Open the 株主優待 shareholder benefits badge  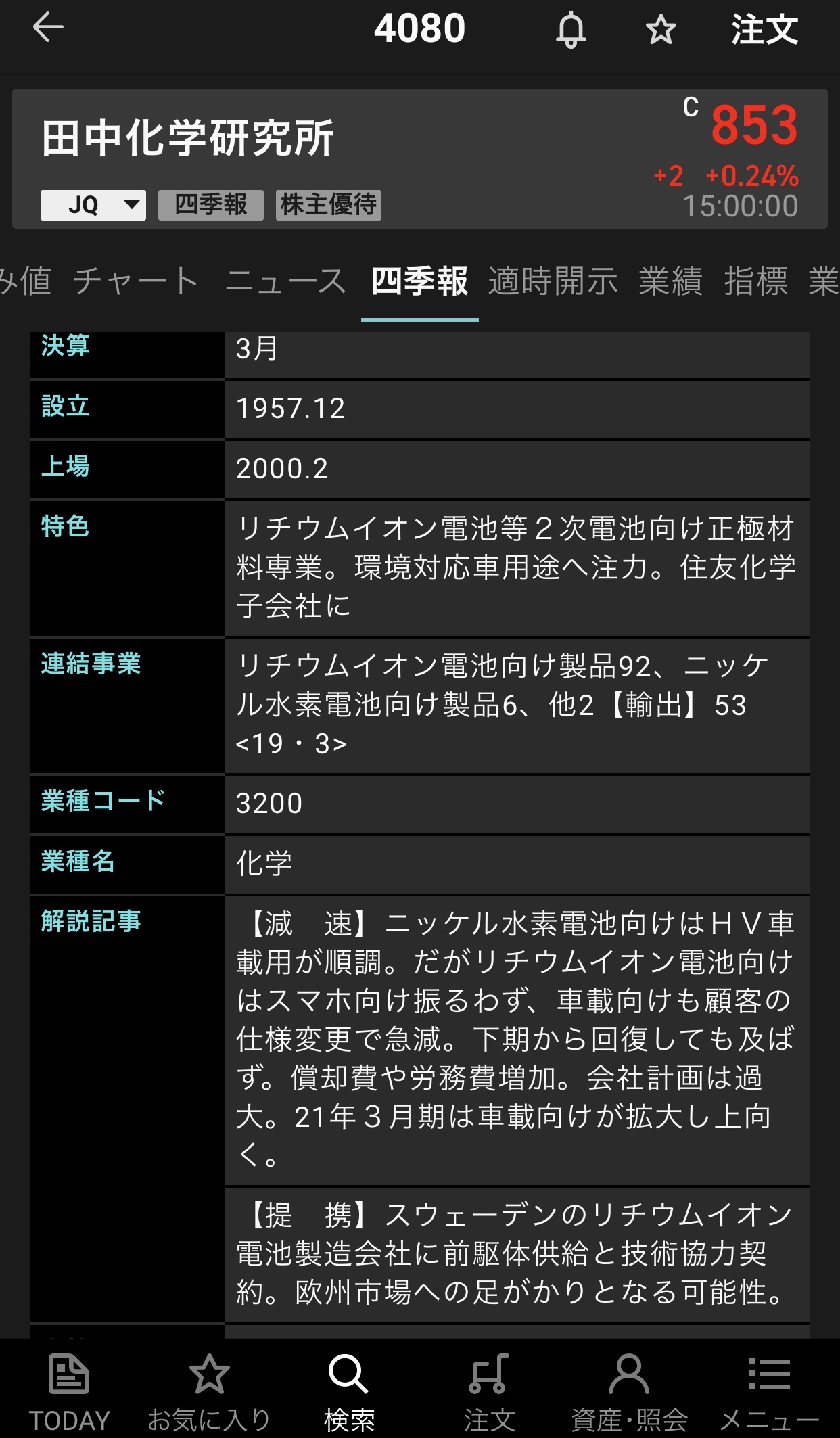coord(328,204)
